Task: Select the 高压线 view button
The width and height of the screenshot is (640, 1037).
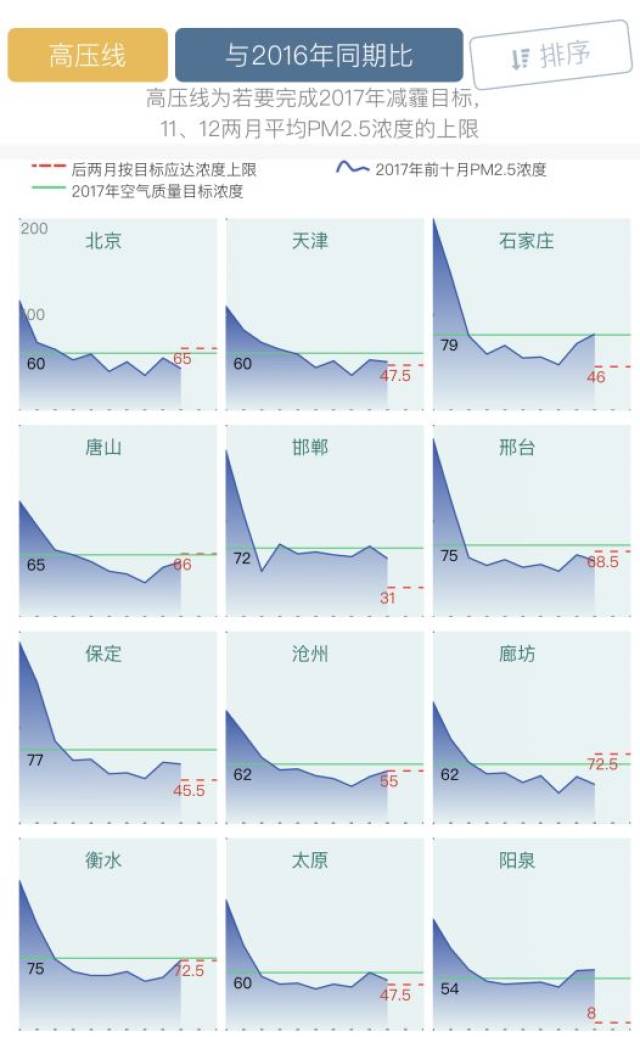Action: point(87,55)
